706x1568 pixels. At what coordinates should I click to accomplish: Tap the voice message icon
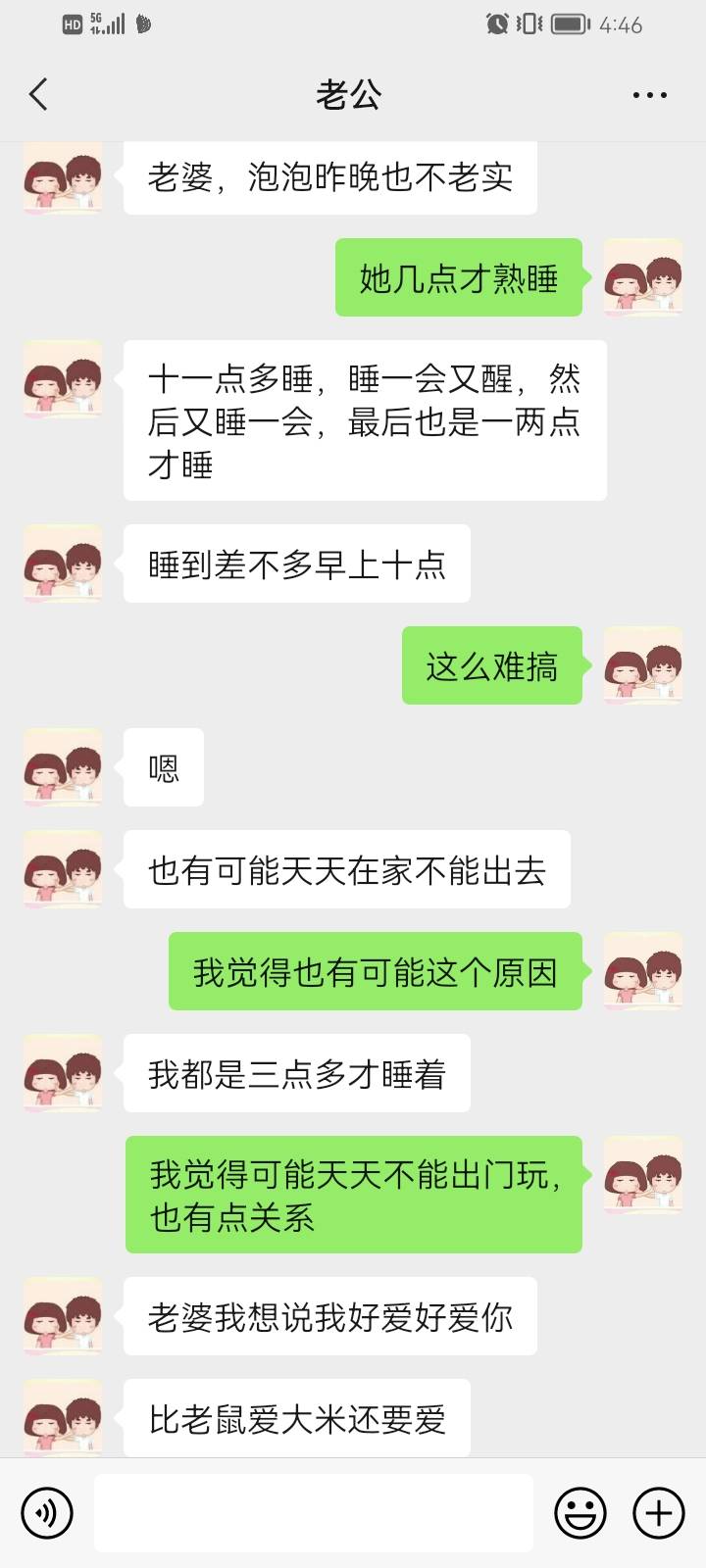[x=46, y=1512]
